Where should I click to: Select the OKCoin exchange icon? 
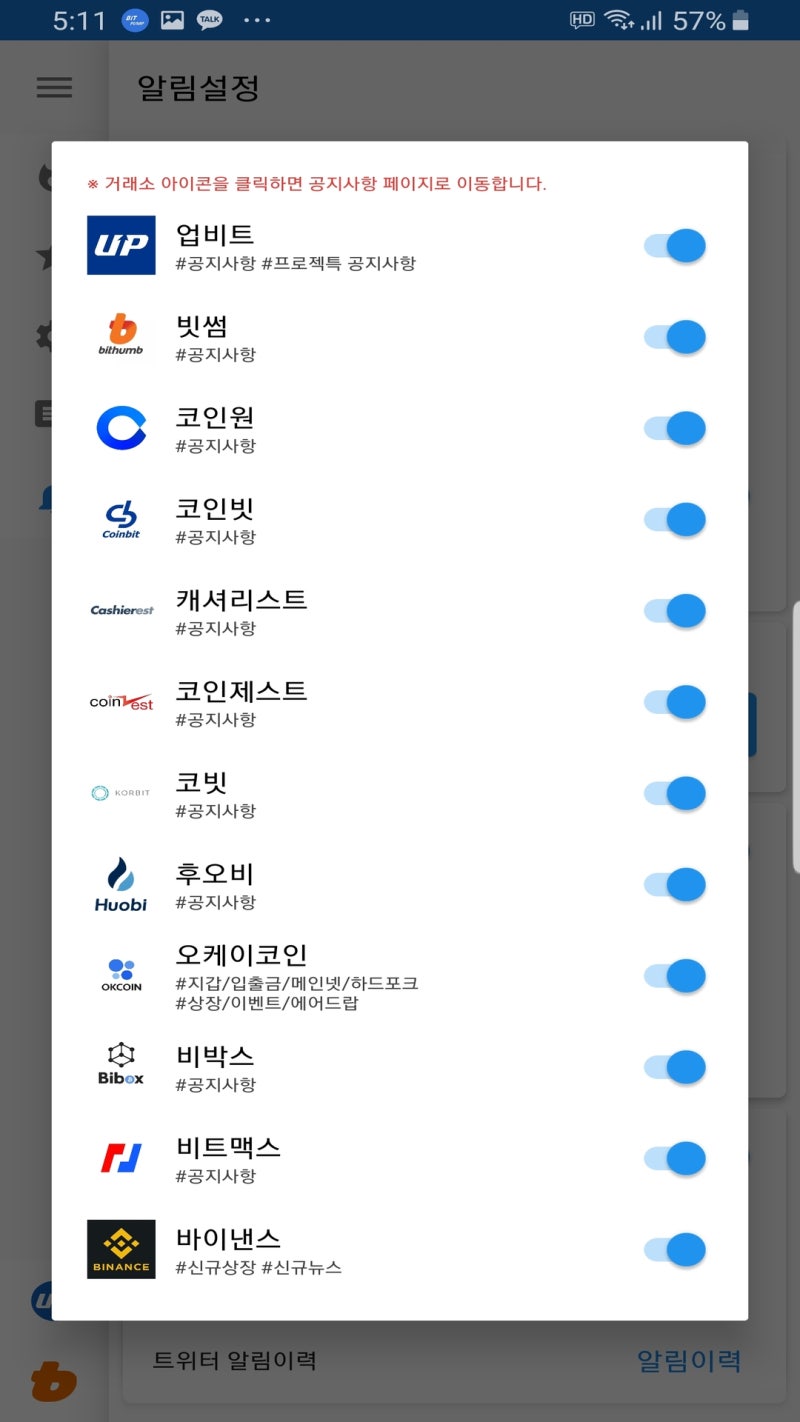point(120,975)
